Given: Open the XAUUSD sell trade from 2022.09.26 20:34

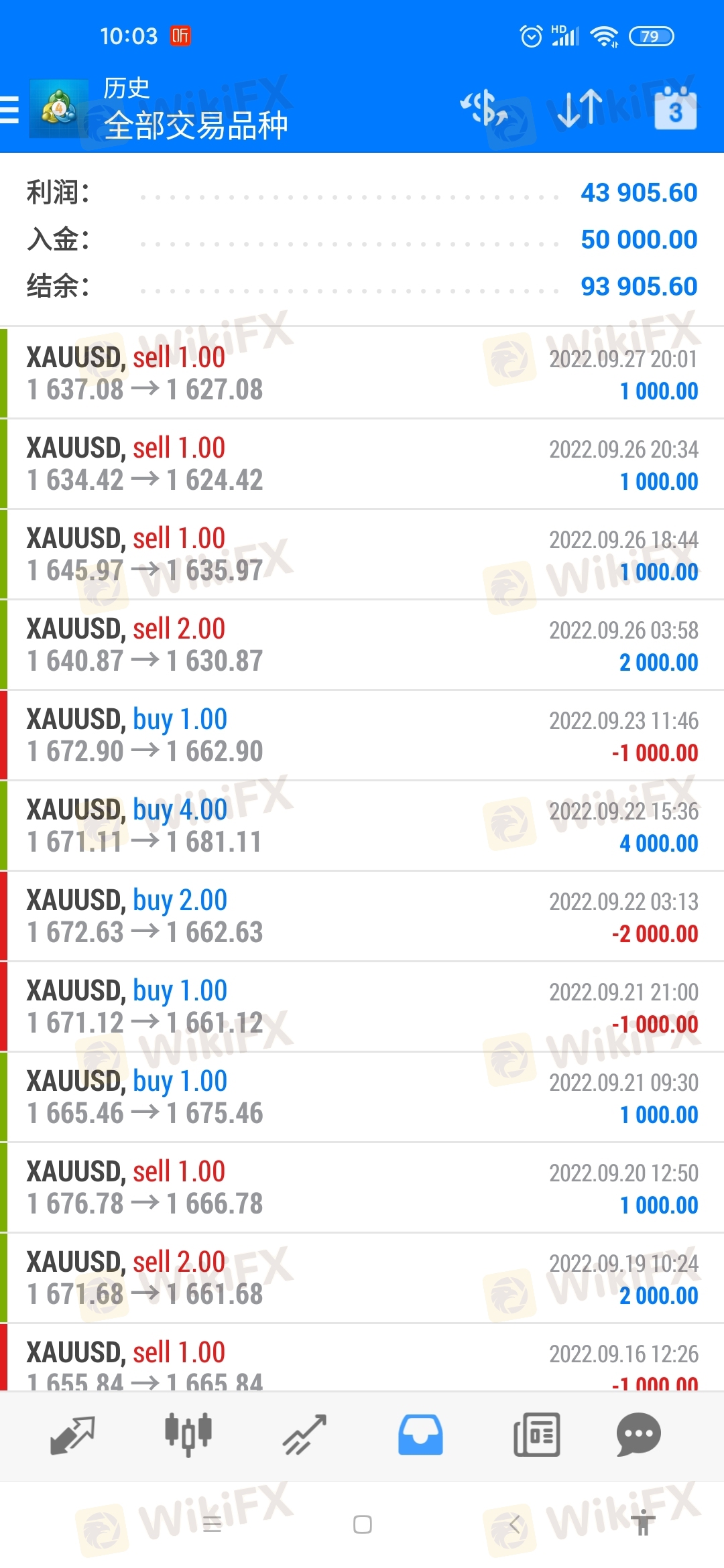Looking at the screenshot, I should (362, 464).
